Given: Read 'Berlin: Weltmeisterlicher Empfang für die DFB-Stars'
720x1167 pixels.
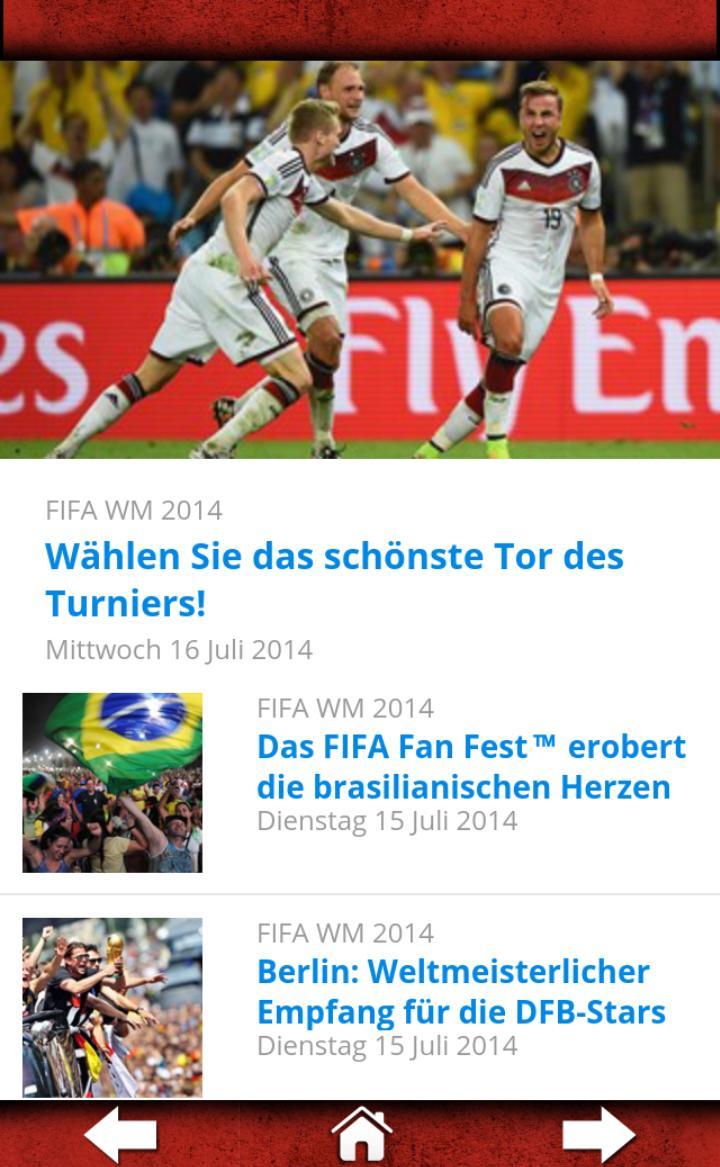Looking at the screenshot, I should coord(461,991).
